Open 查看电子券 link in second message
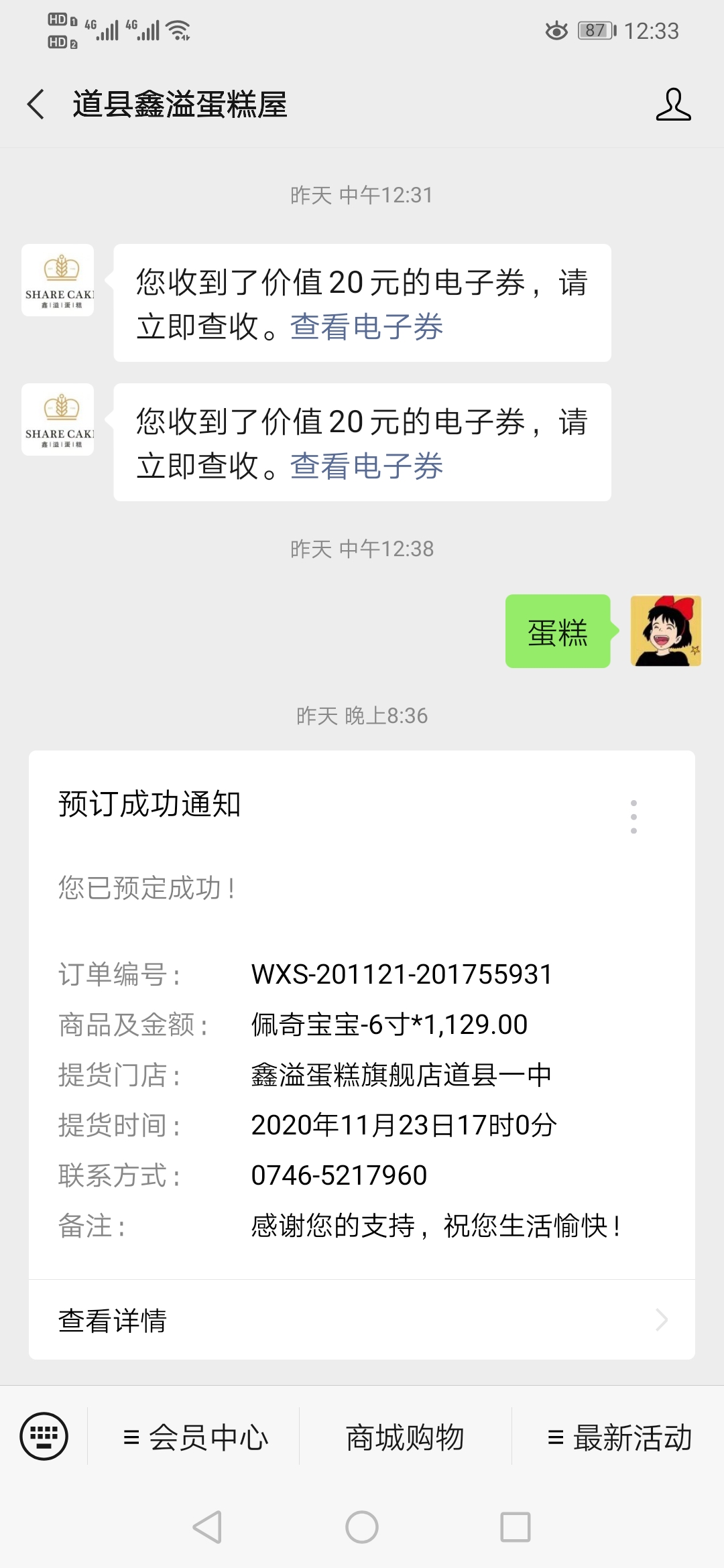 tap(367, 466)
